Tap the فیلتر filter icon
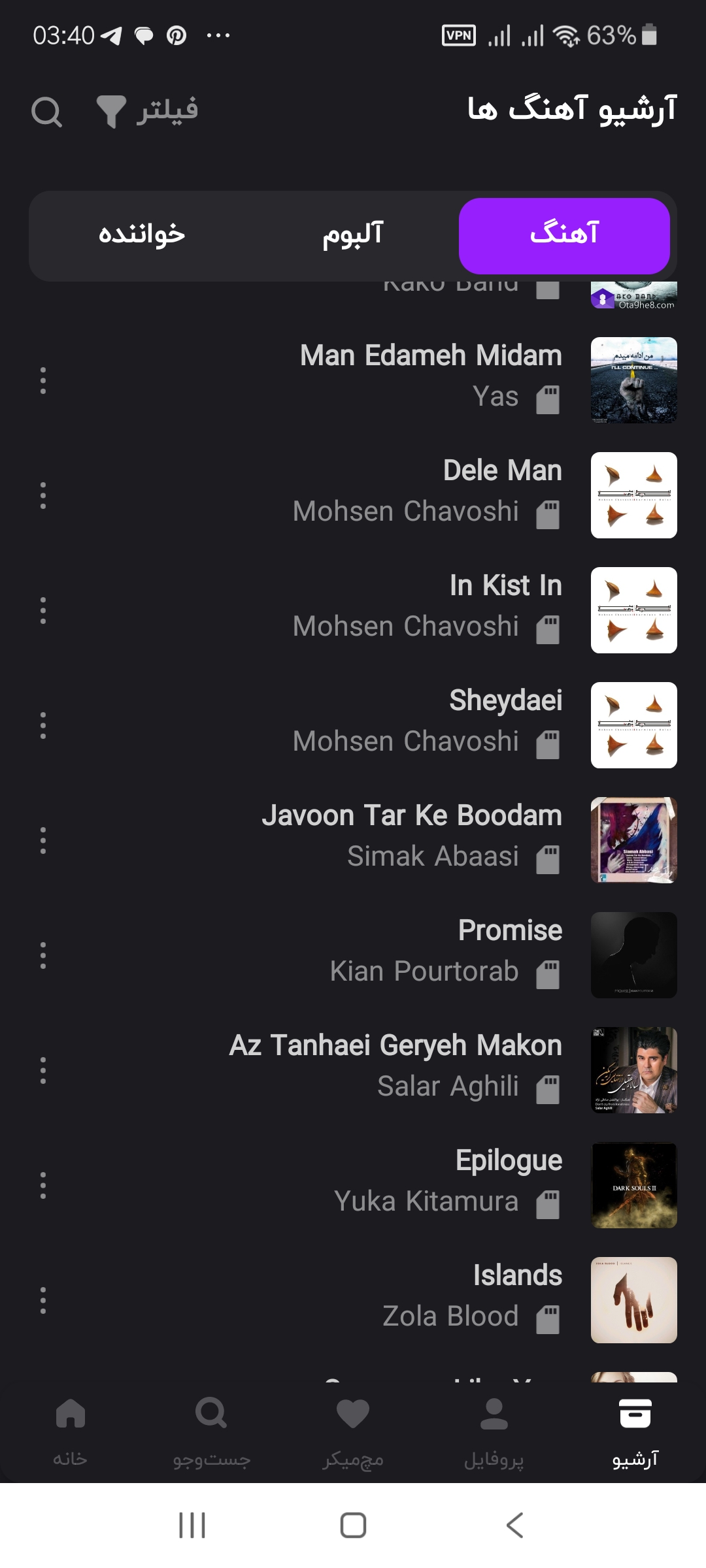 click(110, 111)
